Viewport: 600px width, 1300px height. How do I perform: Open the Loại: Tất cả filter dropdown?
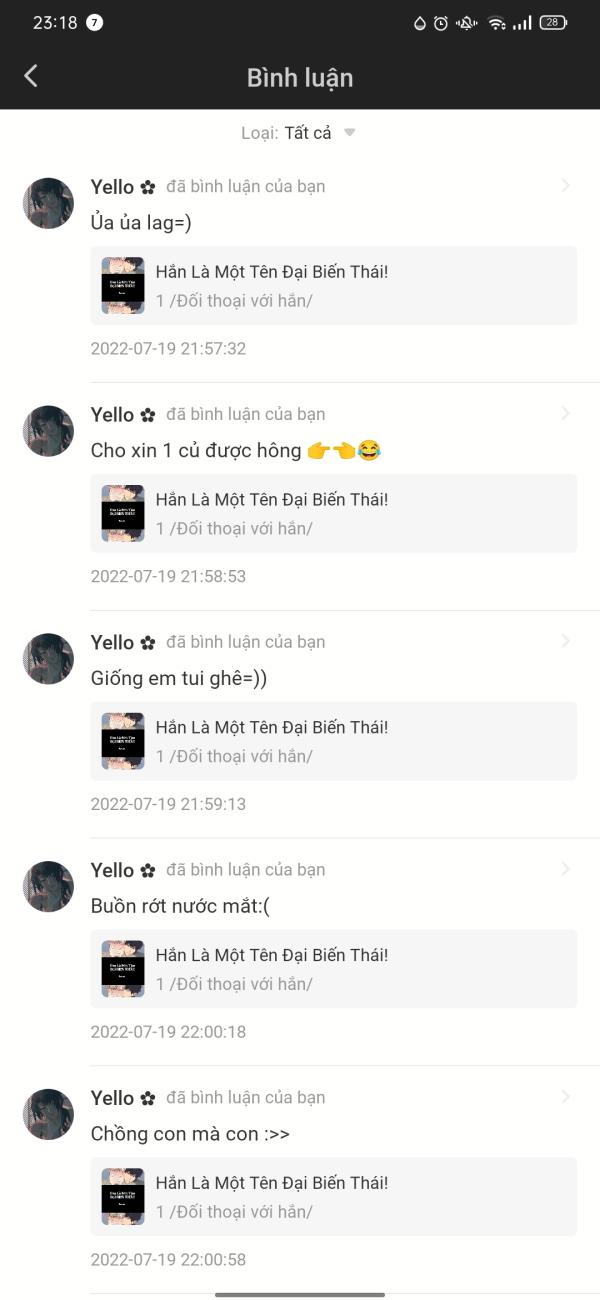(299, 133)
